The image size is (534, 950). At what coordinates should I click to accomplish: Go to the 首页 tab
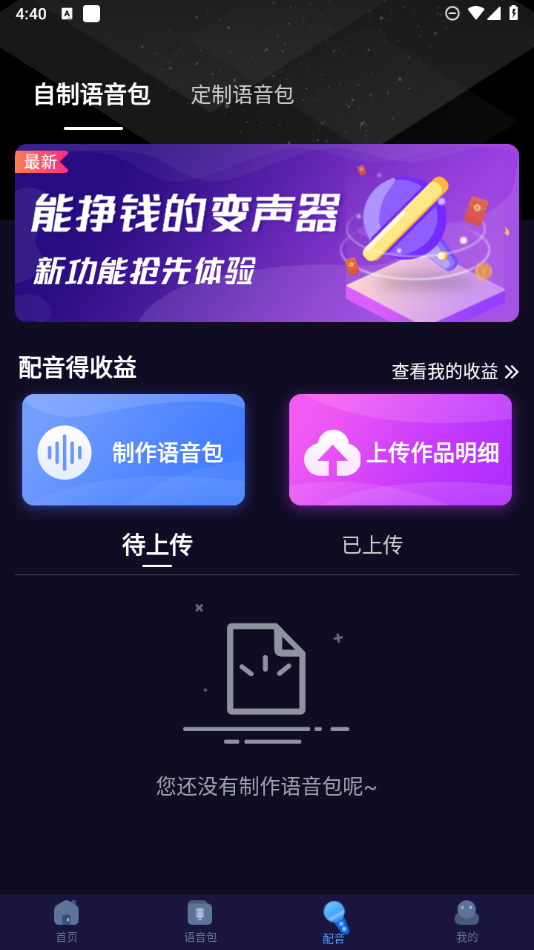pyautogui.click(x=67, y=922)
